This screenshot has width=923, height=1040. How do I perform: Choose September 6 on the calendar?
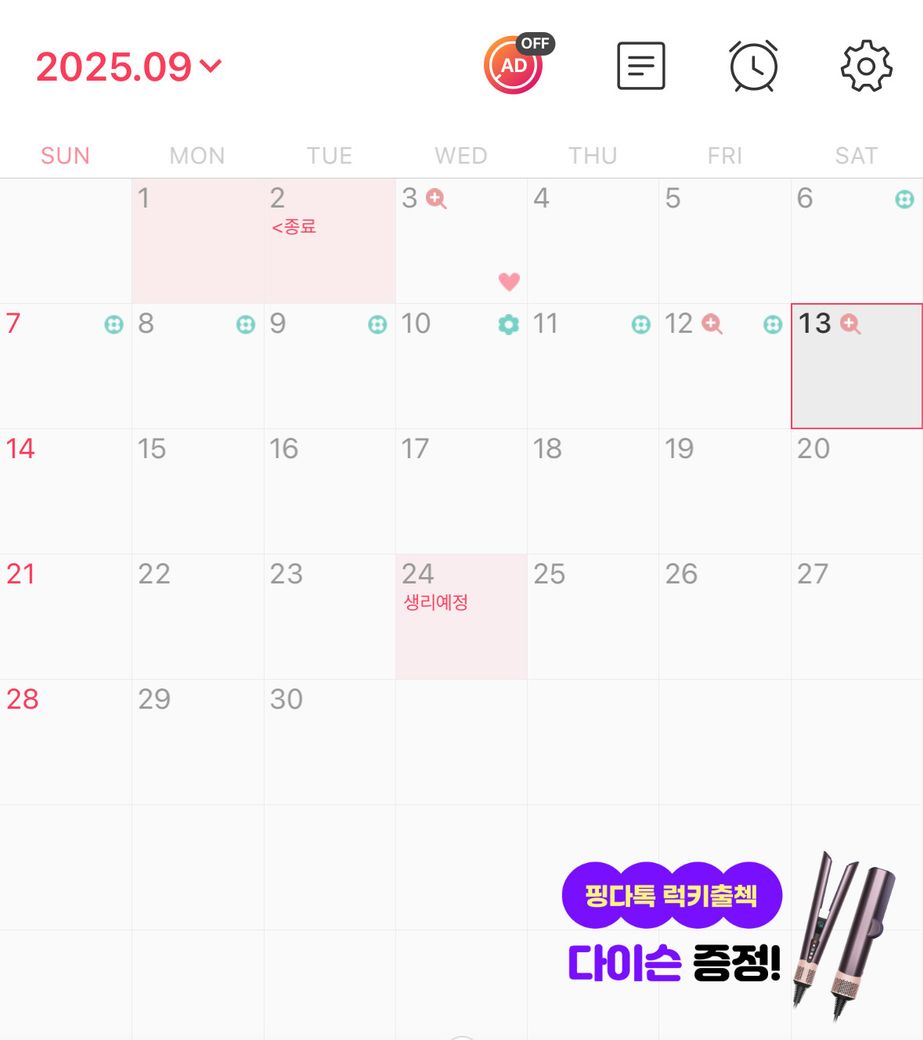click(857, 241)
